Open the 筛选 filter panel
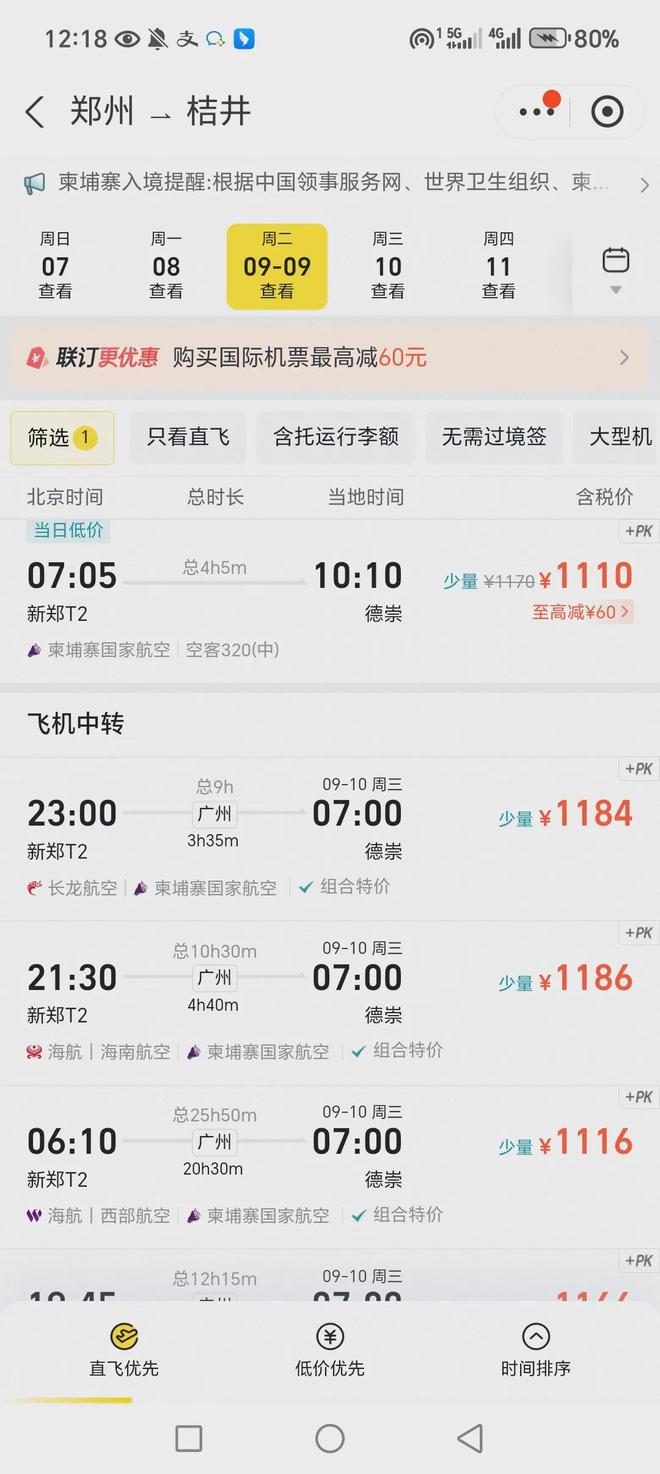The width and height of the screenshot is (660, 1474). point(62,437)
